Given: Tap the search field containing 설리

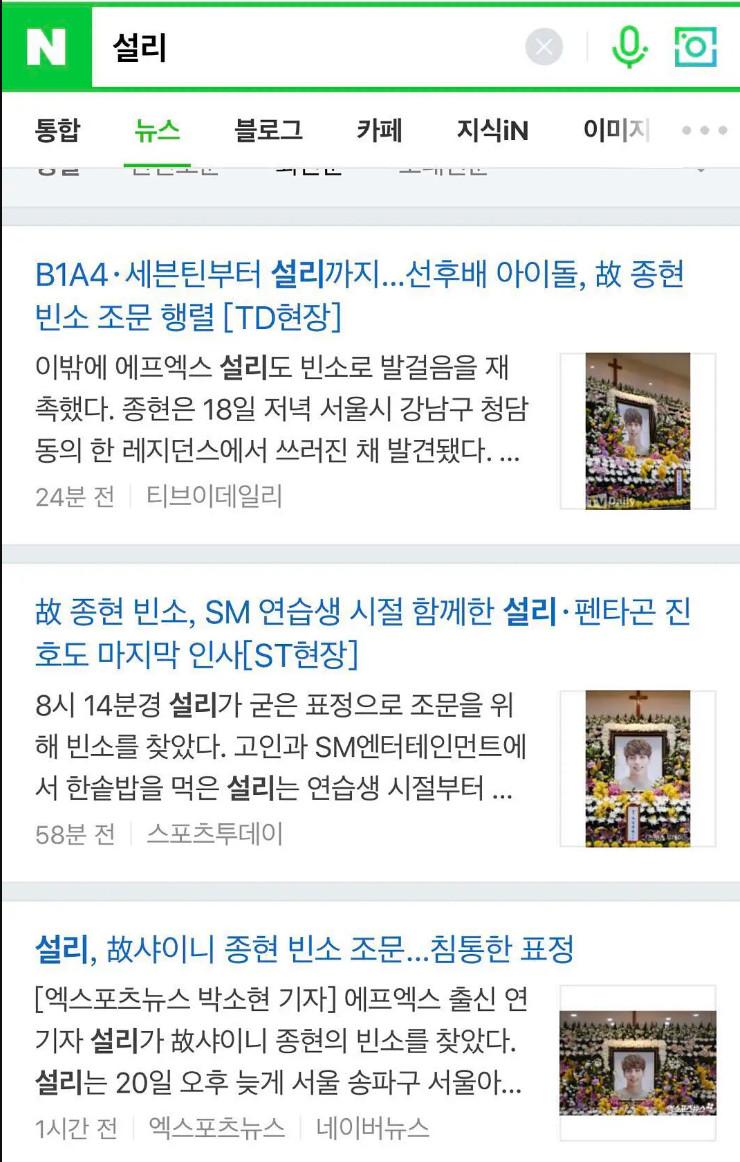Looking at the screenshot, I should 300,47.
